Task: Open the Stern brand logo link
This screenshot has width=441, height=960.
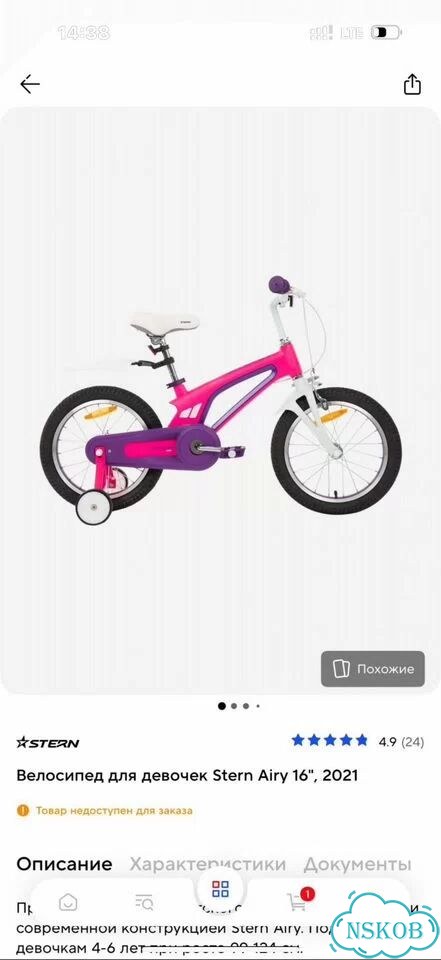Action: (48, 743)
